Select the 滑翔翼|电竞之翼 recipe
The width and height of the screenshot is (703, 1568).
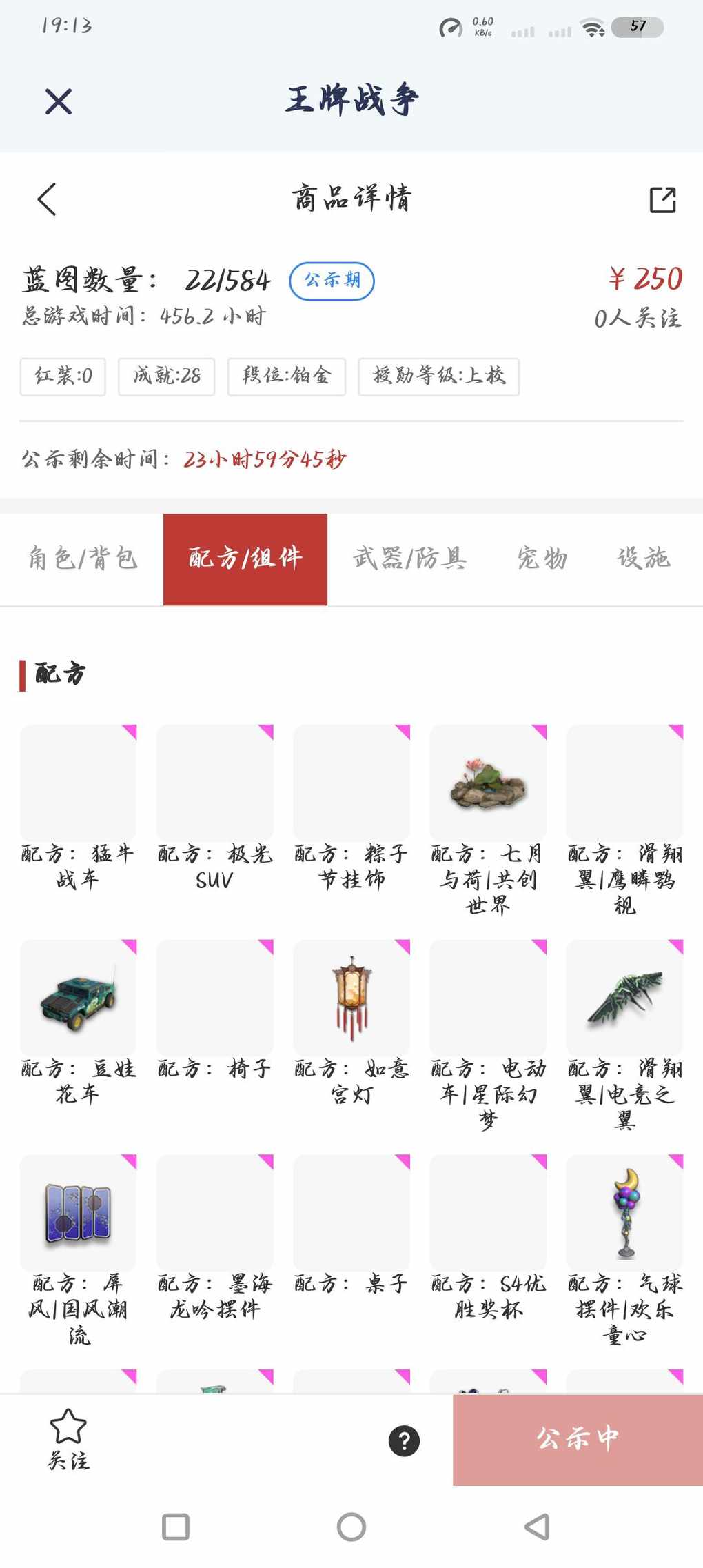(x=624, y=998)
